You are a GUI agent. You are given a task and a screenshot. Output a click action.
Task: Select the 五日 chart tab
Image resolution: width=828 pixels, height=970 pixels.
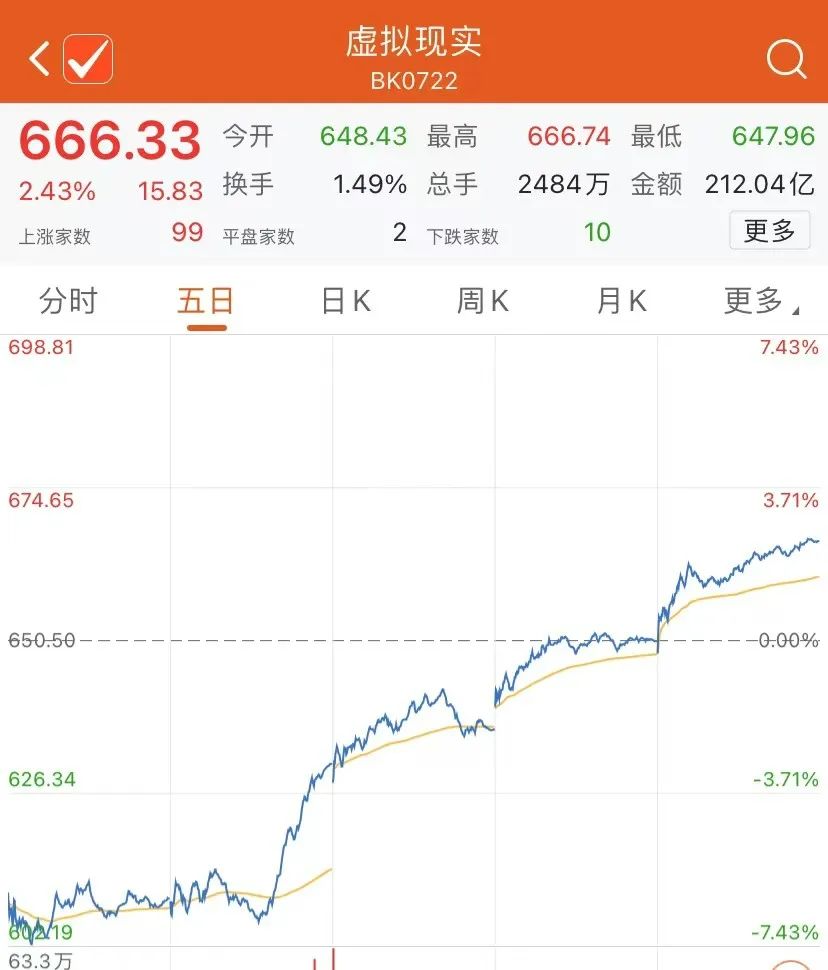click(205, 301)
